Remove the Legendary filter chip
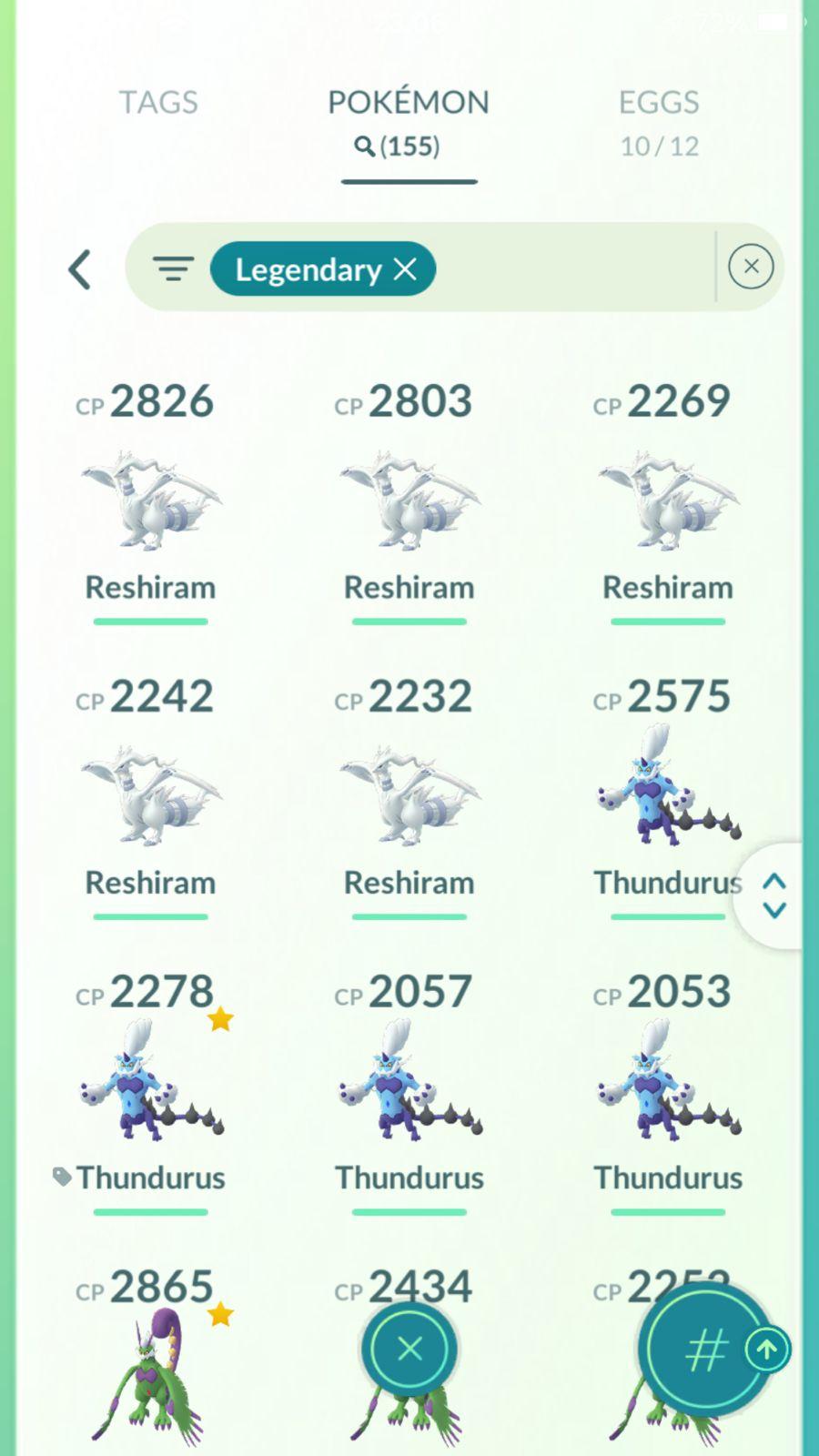Image resolution: width=819 pixels, height=1456 pixels. pos(406,268)
